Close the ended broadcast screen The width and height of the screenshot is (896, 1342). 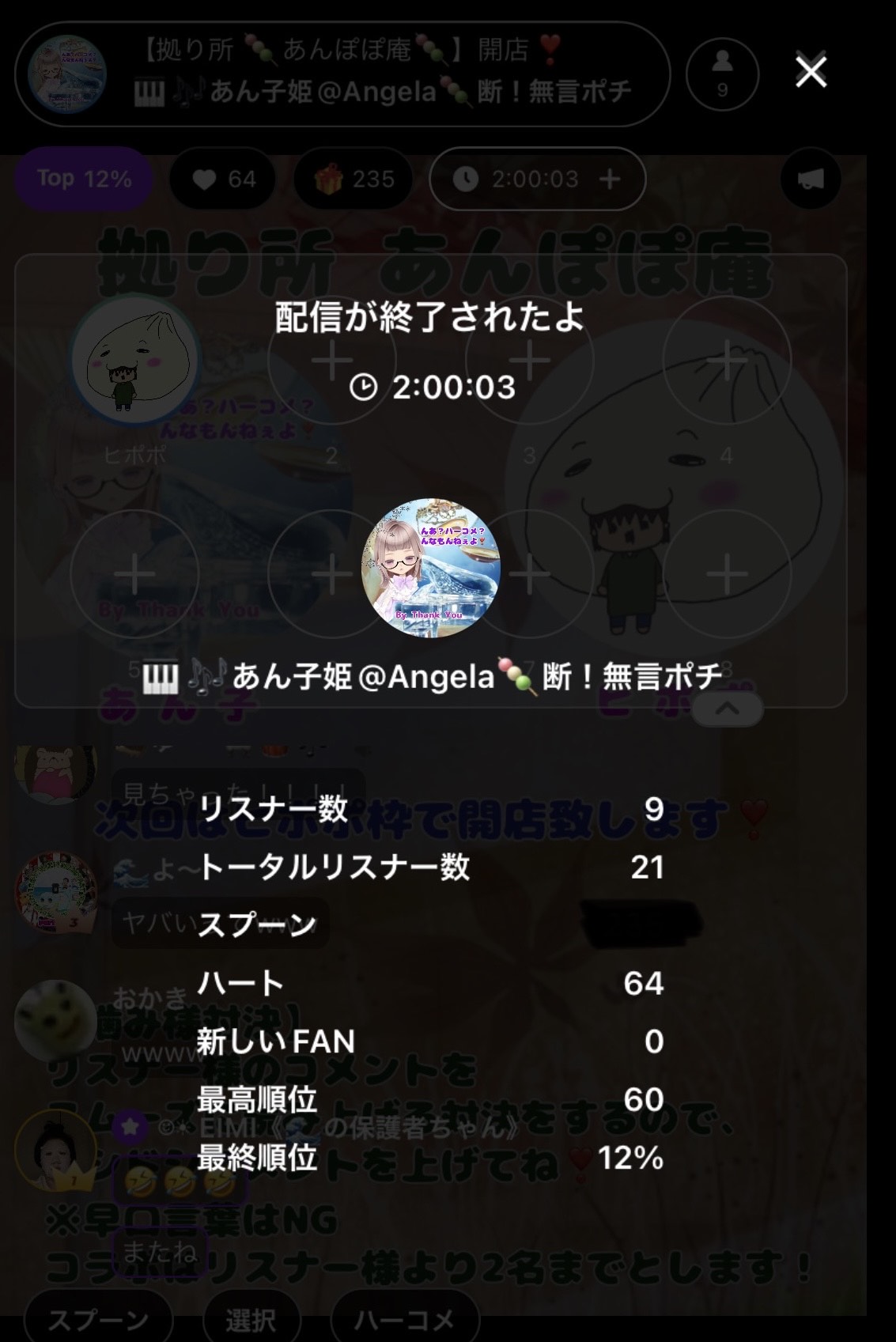point(811,72)
